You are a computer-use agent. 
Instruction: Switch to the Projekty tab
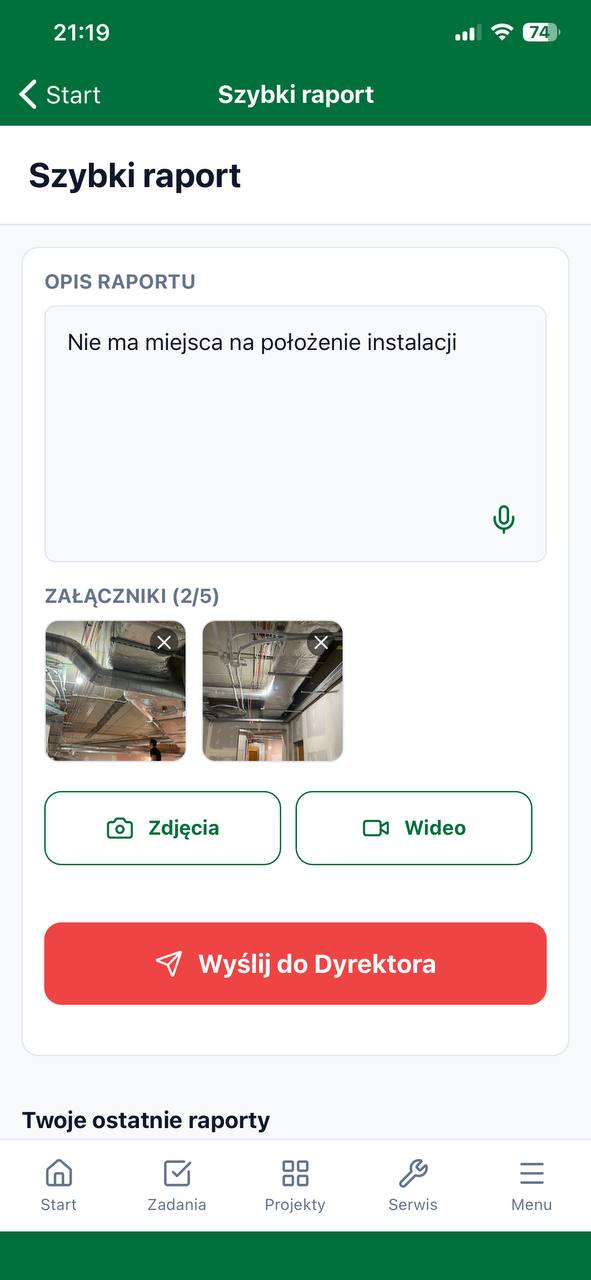click(295, 1186)
